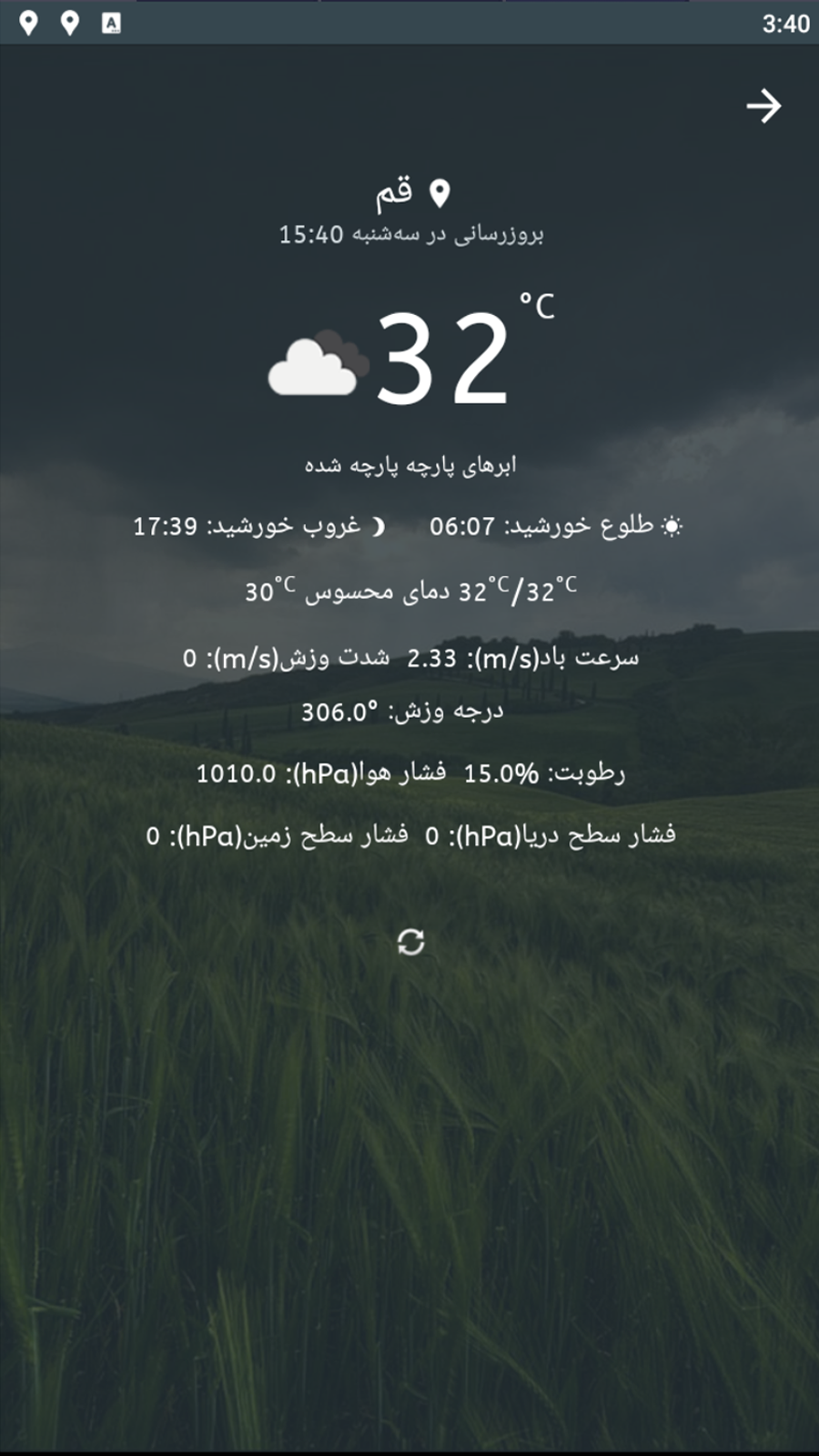Tap the refresh icon to update weather data
819x1456 pixels.
410,942
